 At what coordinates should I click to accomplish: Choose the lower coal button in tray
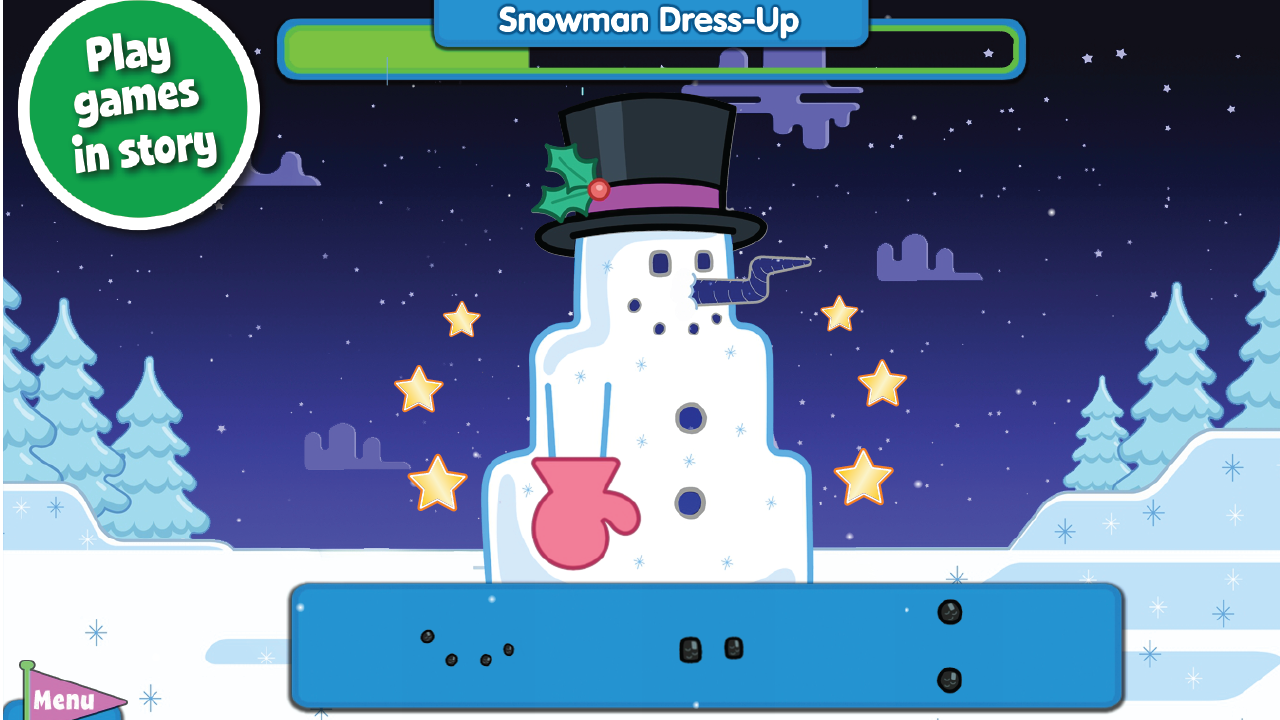(949, 681)
